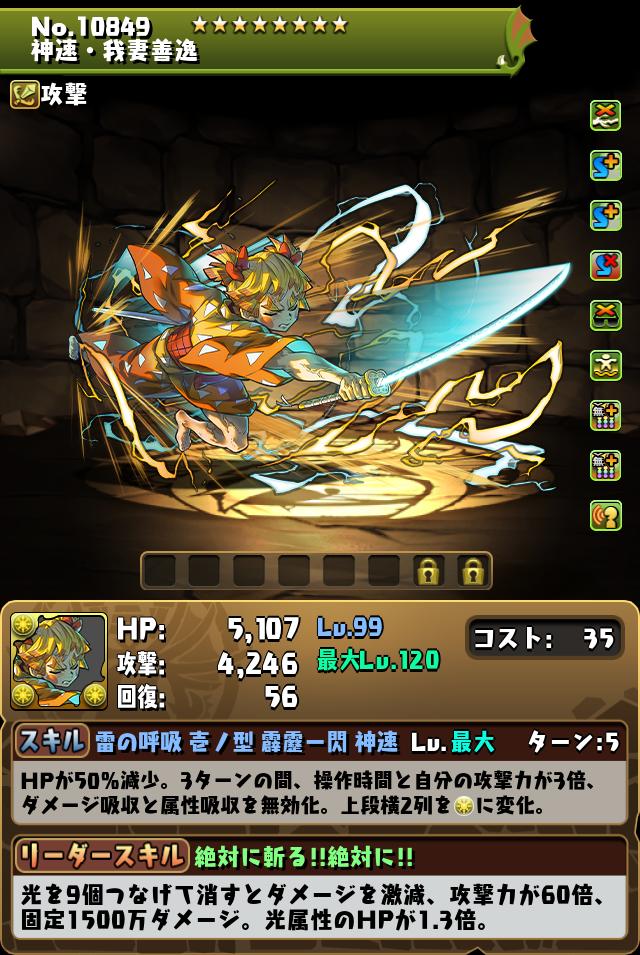640x955 pixels.
Task: Tap the floating figure awakening icon
Action: click(x=606, y=364)
